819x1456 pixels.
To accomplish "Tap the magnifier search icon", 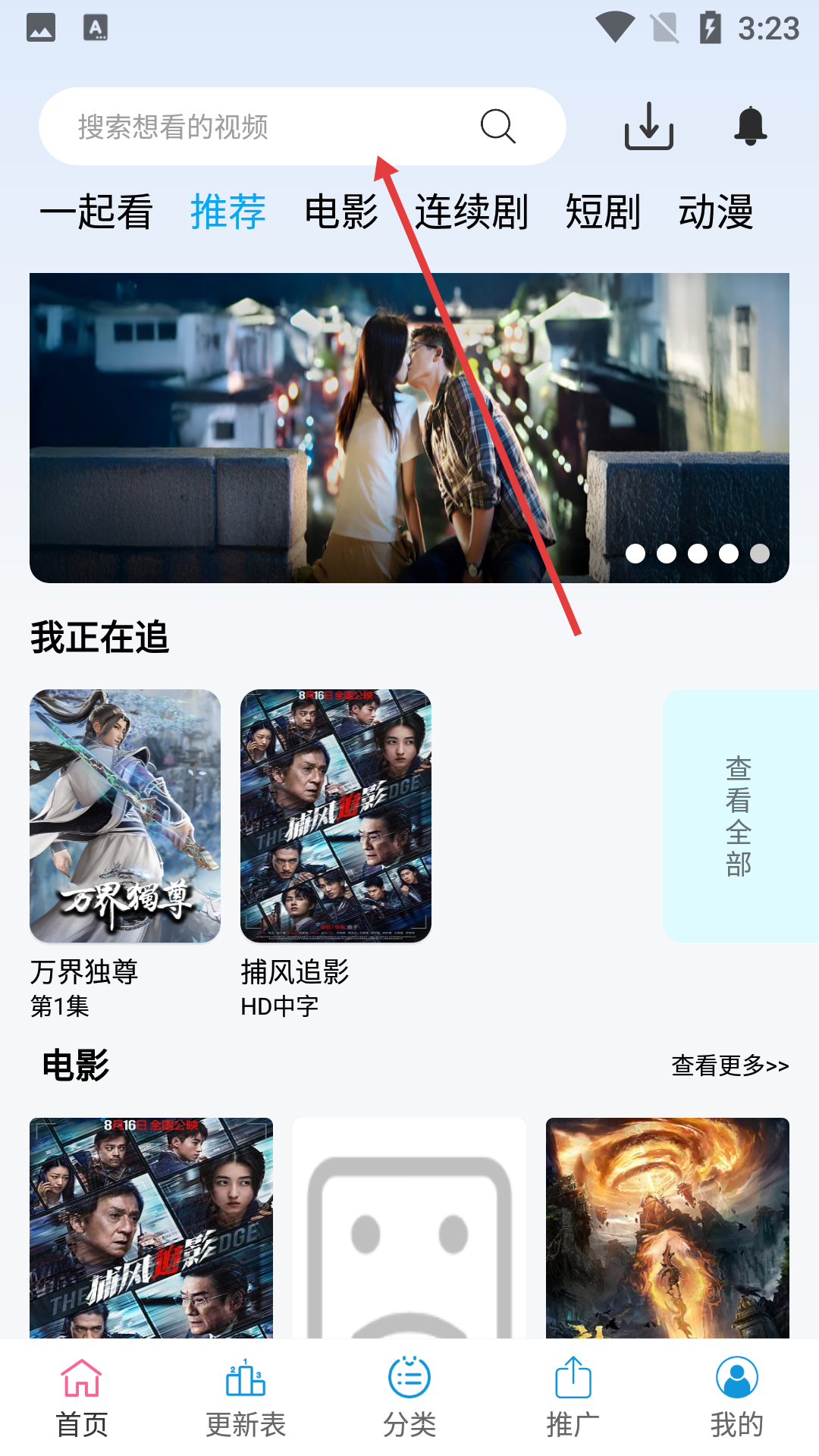I will (x=497, y=127).
